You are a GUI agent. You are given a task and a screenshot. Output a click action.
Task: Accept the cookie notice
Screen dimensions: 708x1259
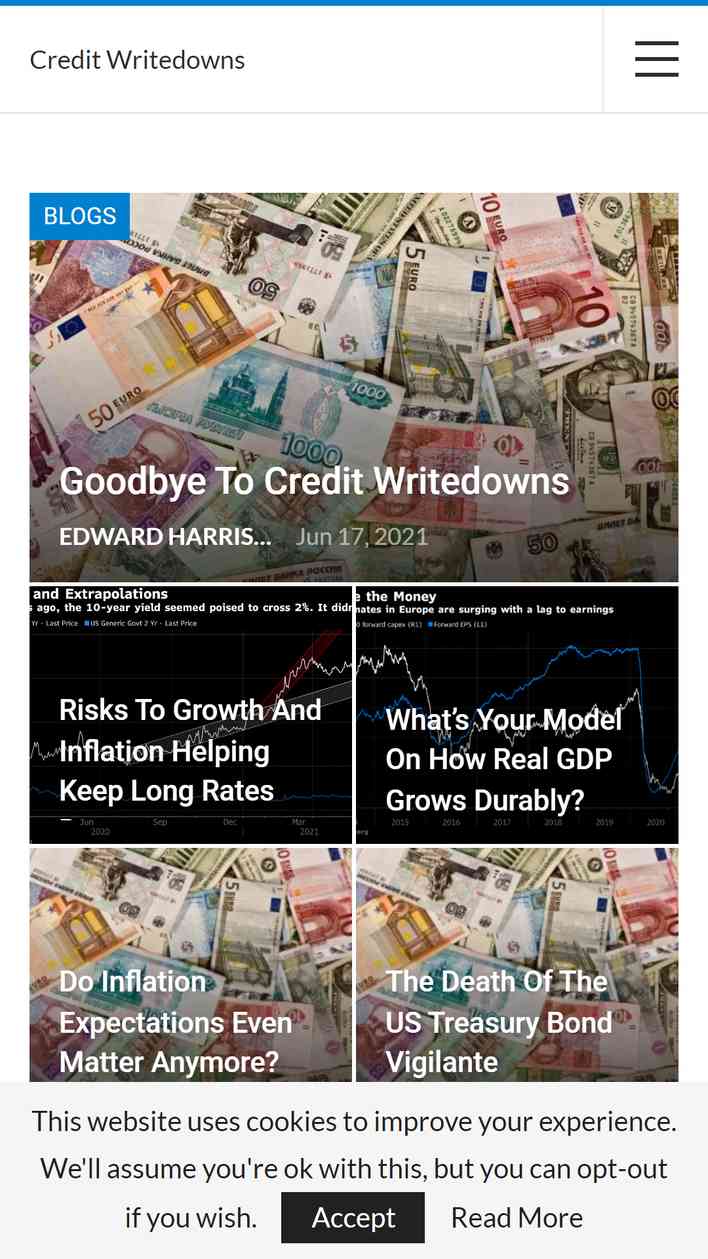click(353, 1217)
